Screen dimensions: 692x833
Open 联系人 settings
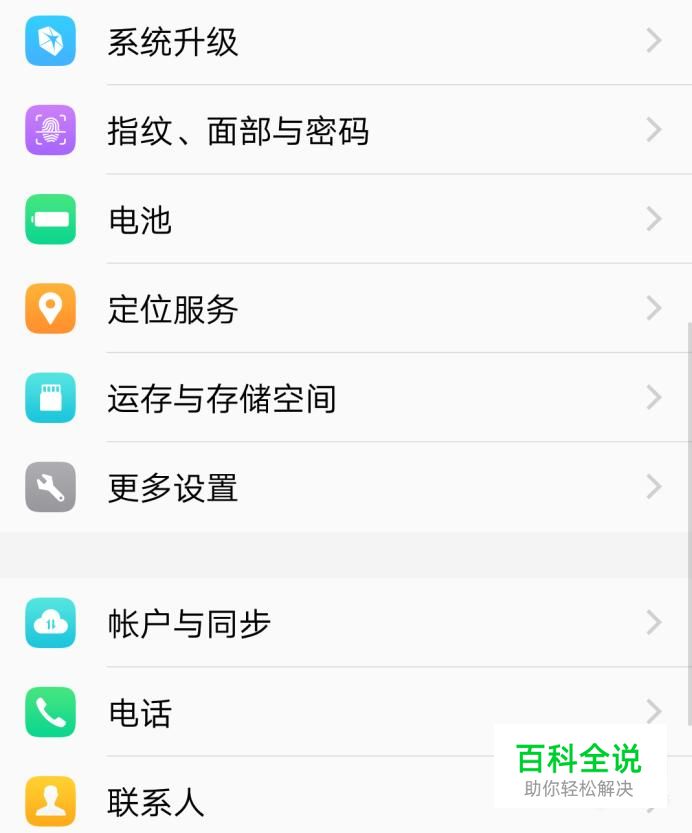156,801
